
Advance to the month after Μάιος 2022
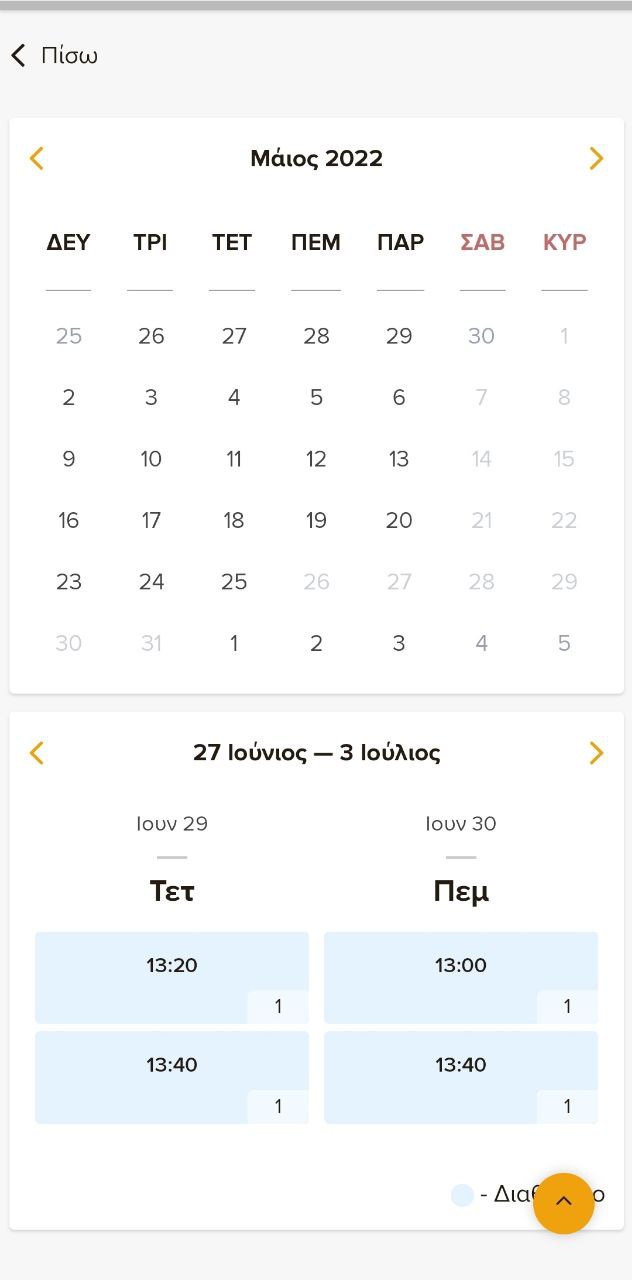(596, 158)
